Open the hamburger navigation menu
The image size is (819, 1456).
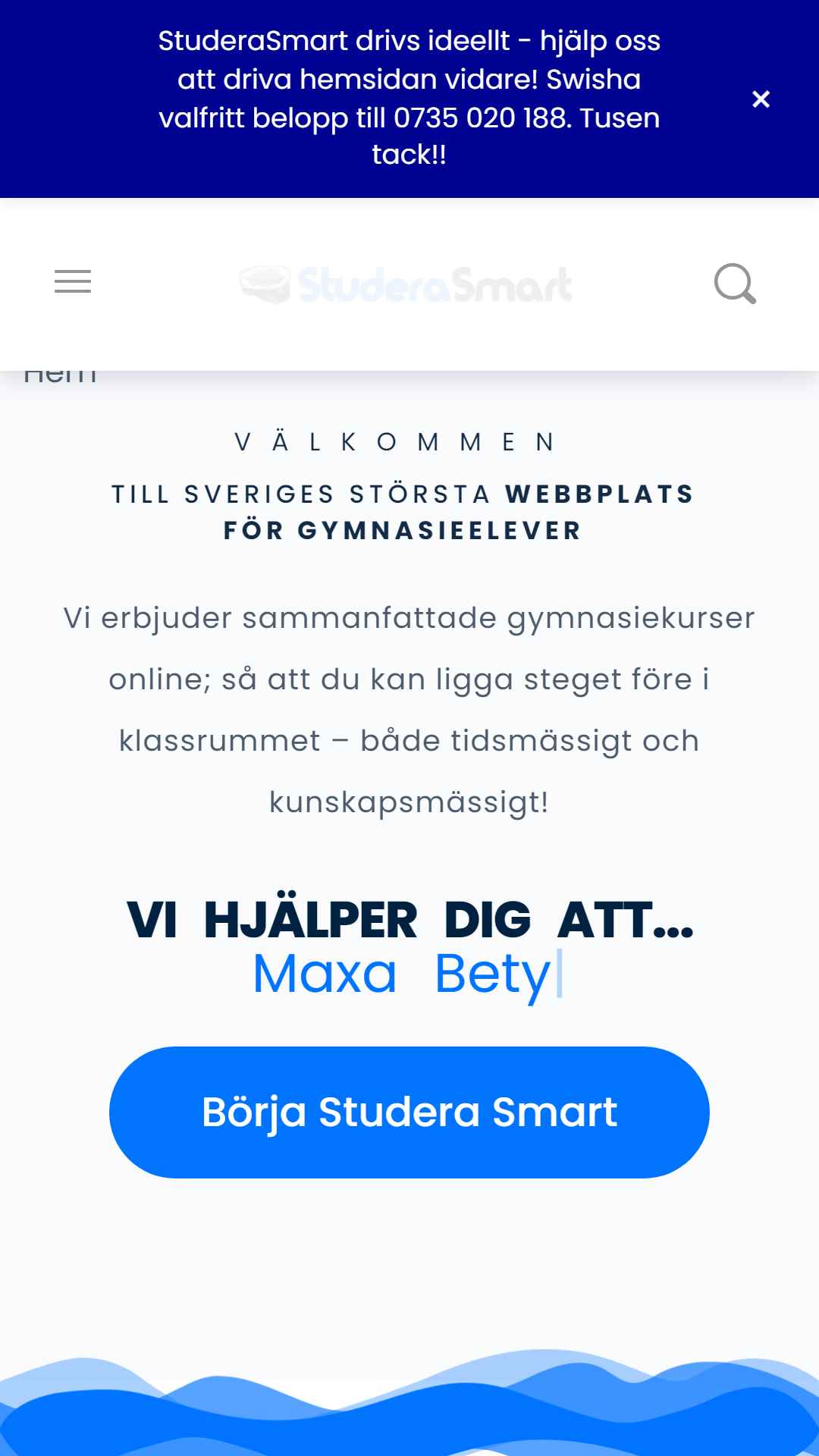coord(73,282)
